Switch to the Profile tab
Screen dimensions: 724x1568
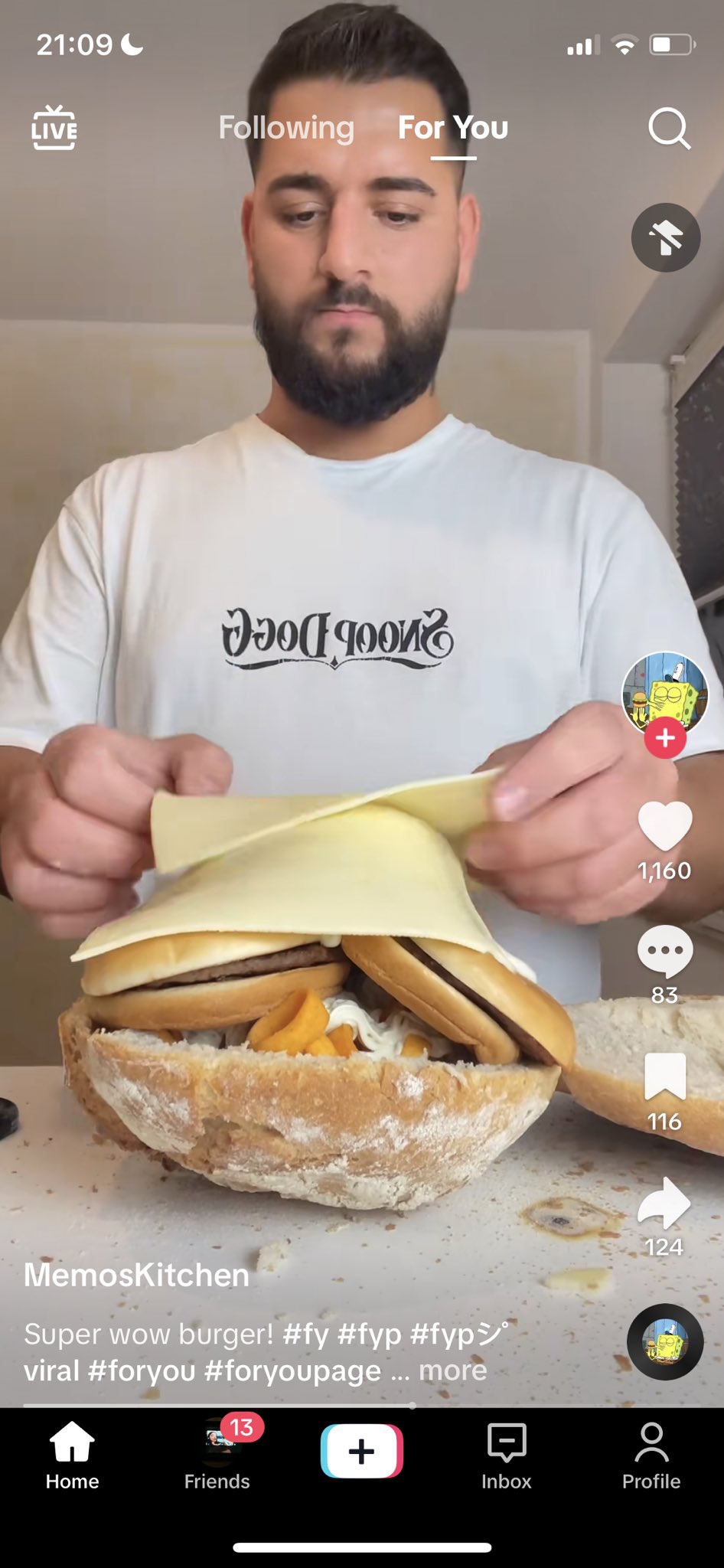coord(651,1455)
